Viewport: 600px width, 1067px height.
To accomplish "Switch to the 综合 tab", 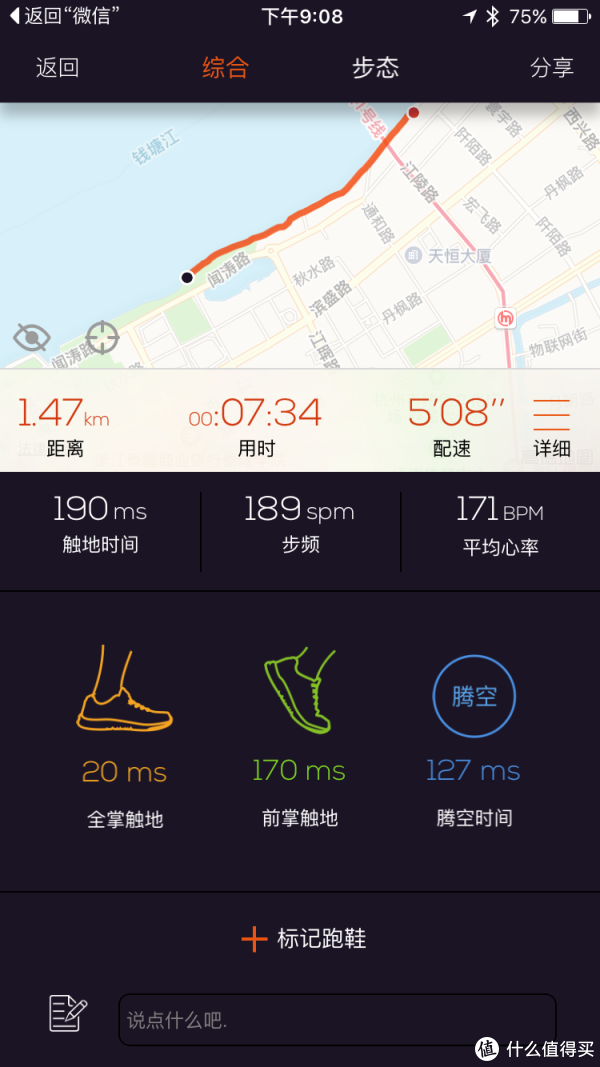I will pyautogui.click(x=225, y=68).
